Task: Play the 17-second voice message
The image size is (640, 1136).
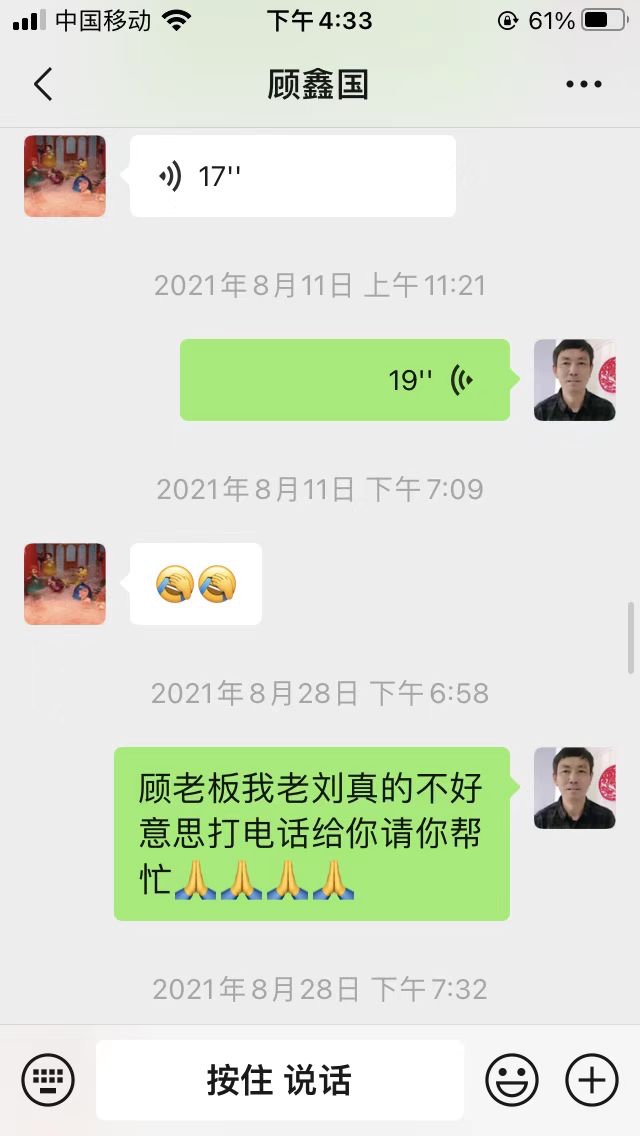Action: [x=292, y=177]
